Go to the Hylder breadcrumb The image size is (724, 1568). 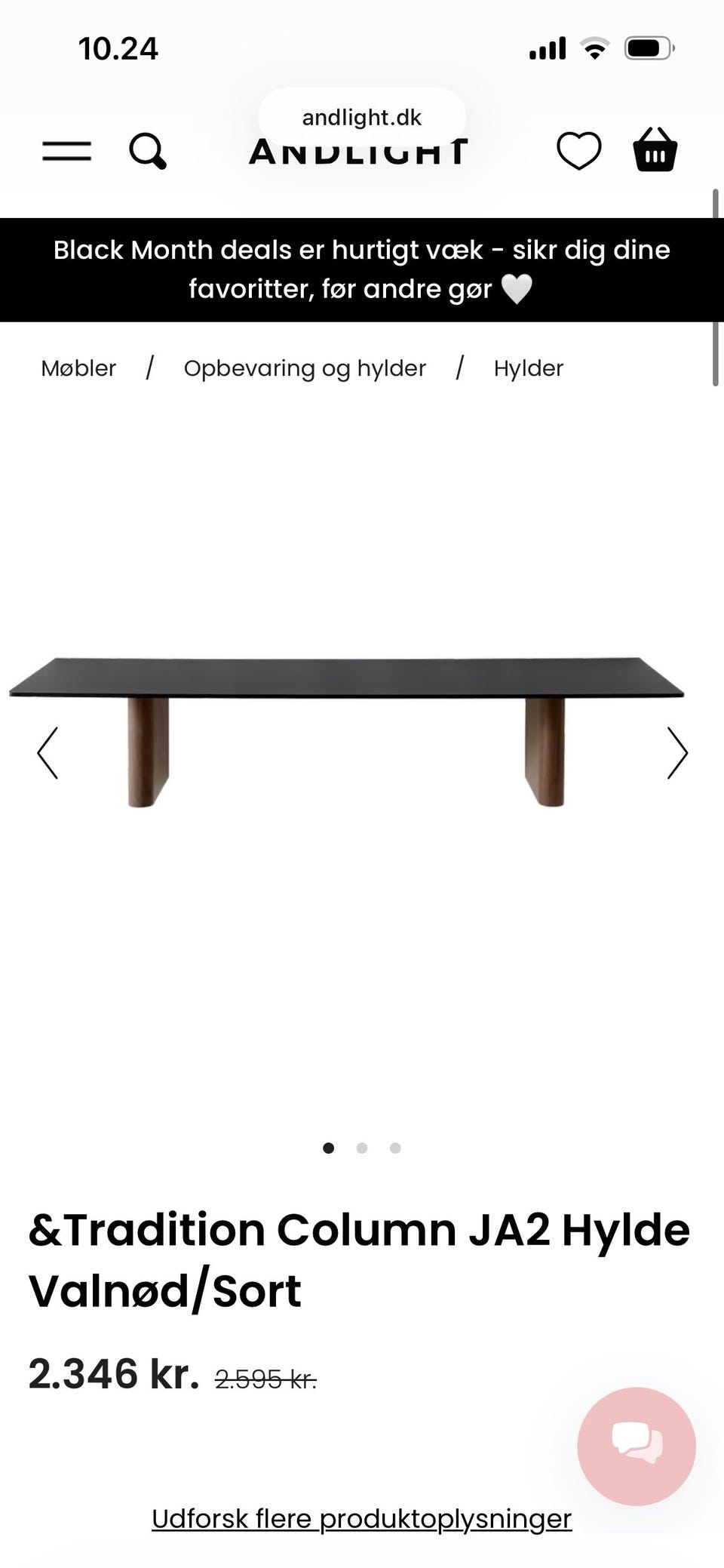coord(529,368)
